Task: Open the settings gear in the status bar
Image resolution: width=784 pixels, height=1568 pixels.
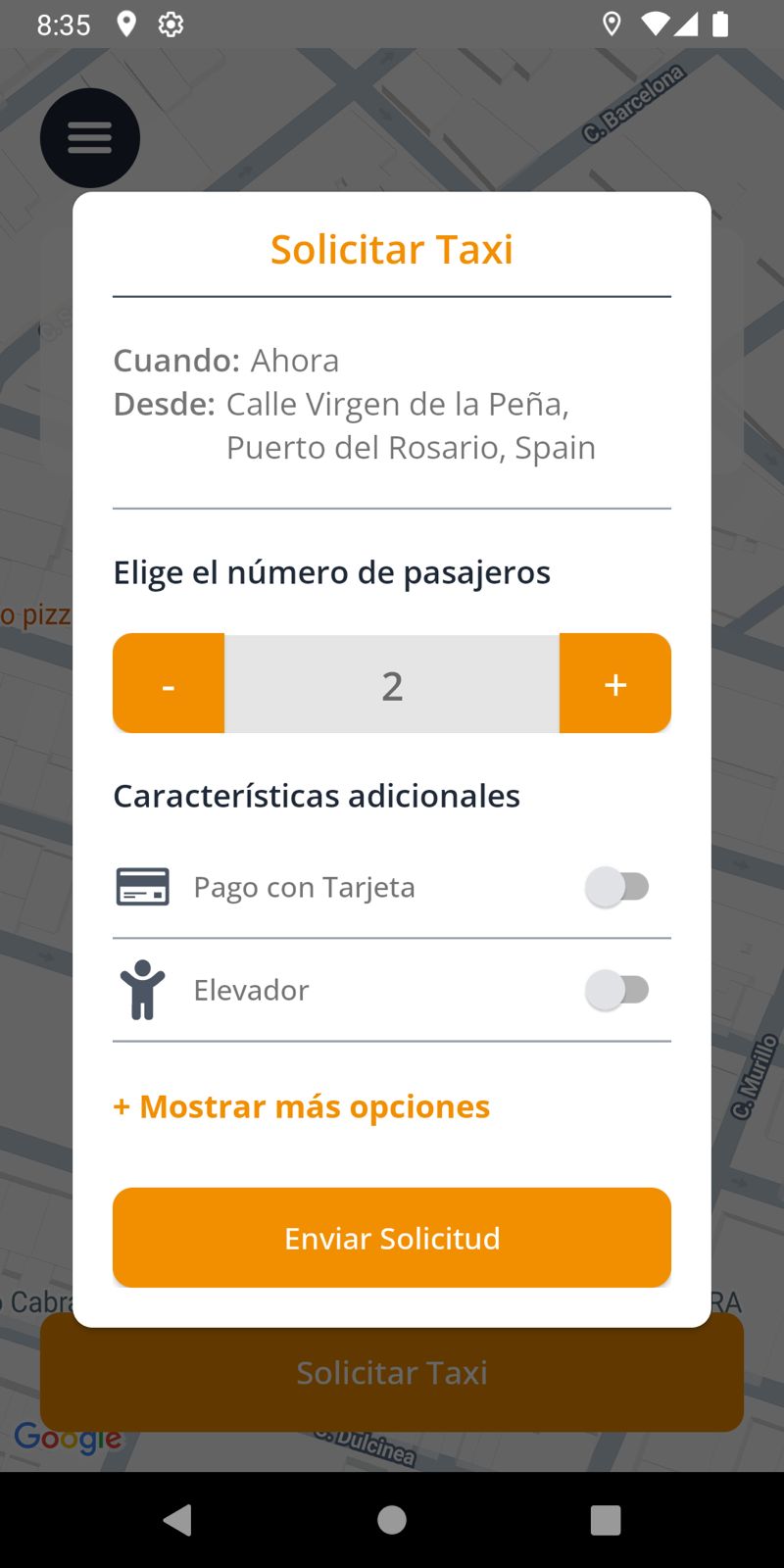Action: [x=170, y=24]
